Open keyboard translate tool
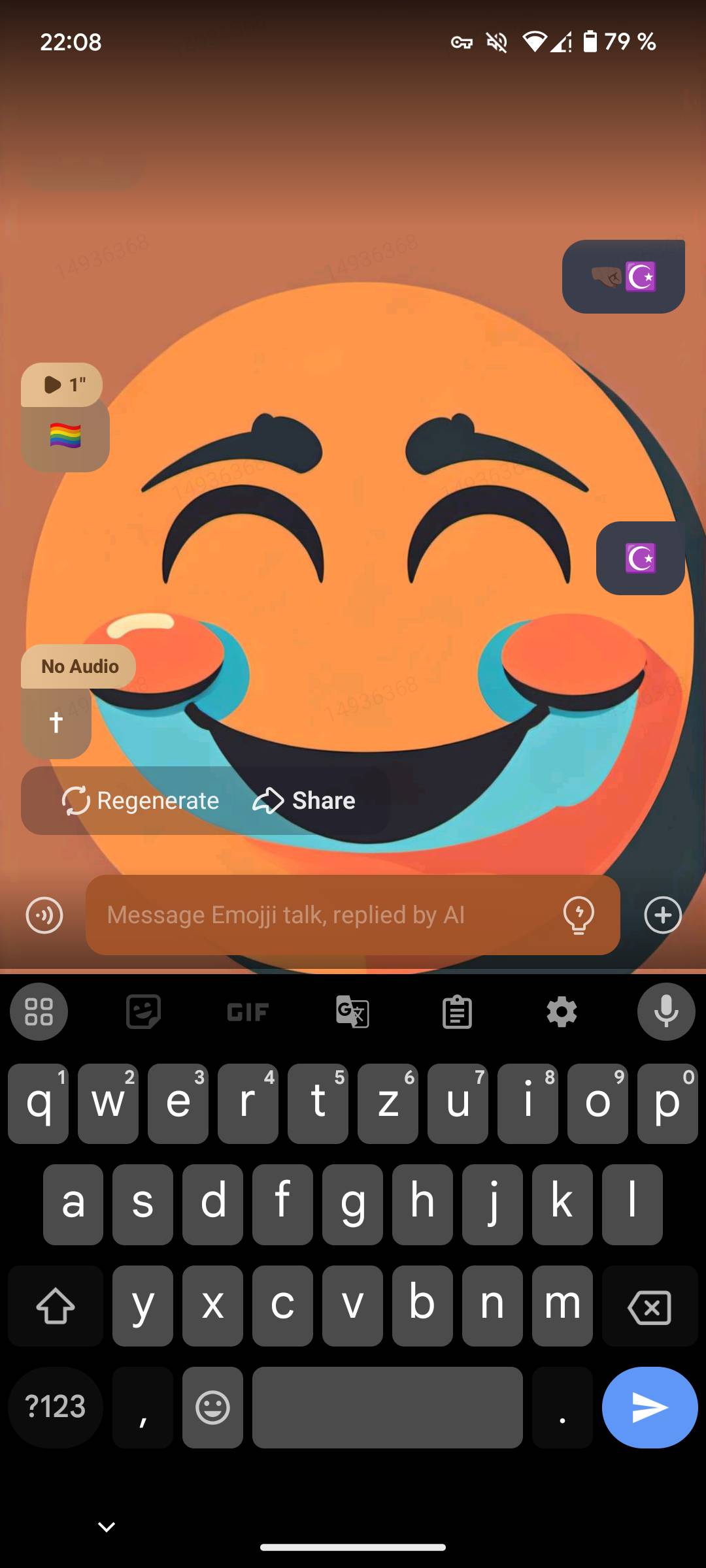This screenshot has width=706, height=1568. point(352,1012)
